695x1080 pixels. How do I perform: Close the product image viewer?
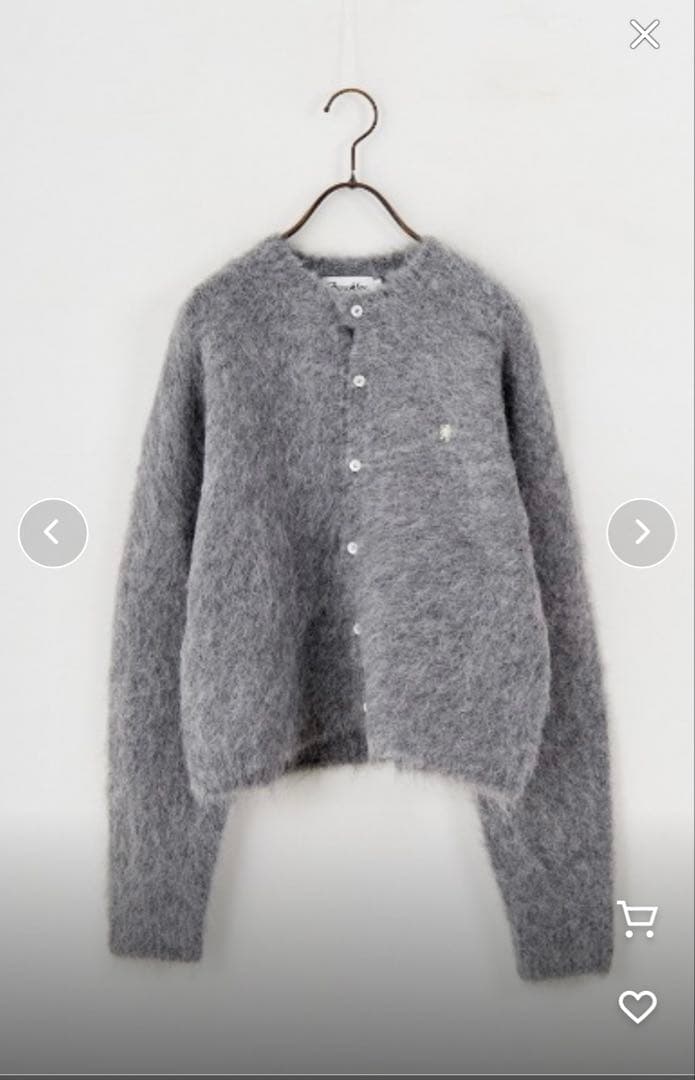coord(644,35)
